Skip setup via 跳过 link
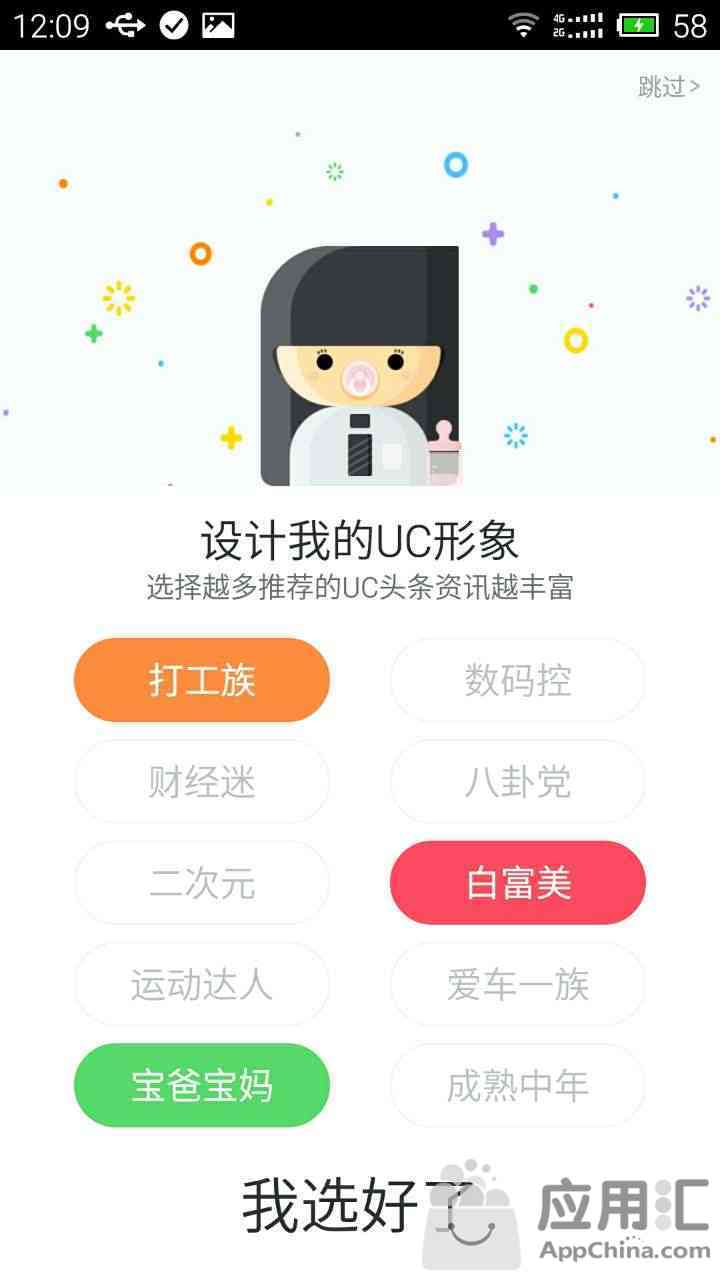Viewport: 720px width, 1280px height. [x=669, y=87]
